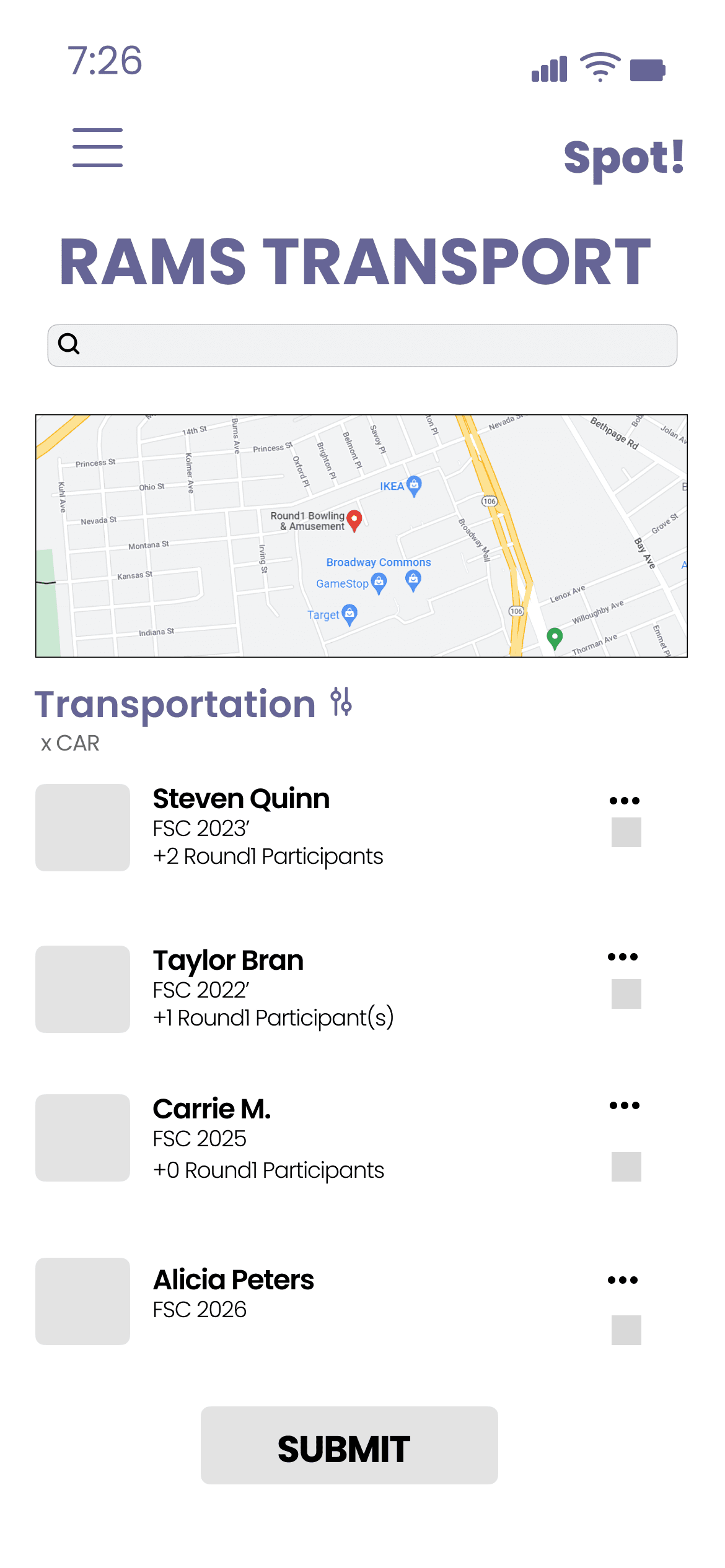Open Steven Quinn's more options
This screenshot has width=725, height=1568.
[x=625, y=801]
